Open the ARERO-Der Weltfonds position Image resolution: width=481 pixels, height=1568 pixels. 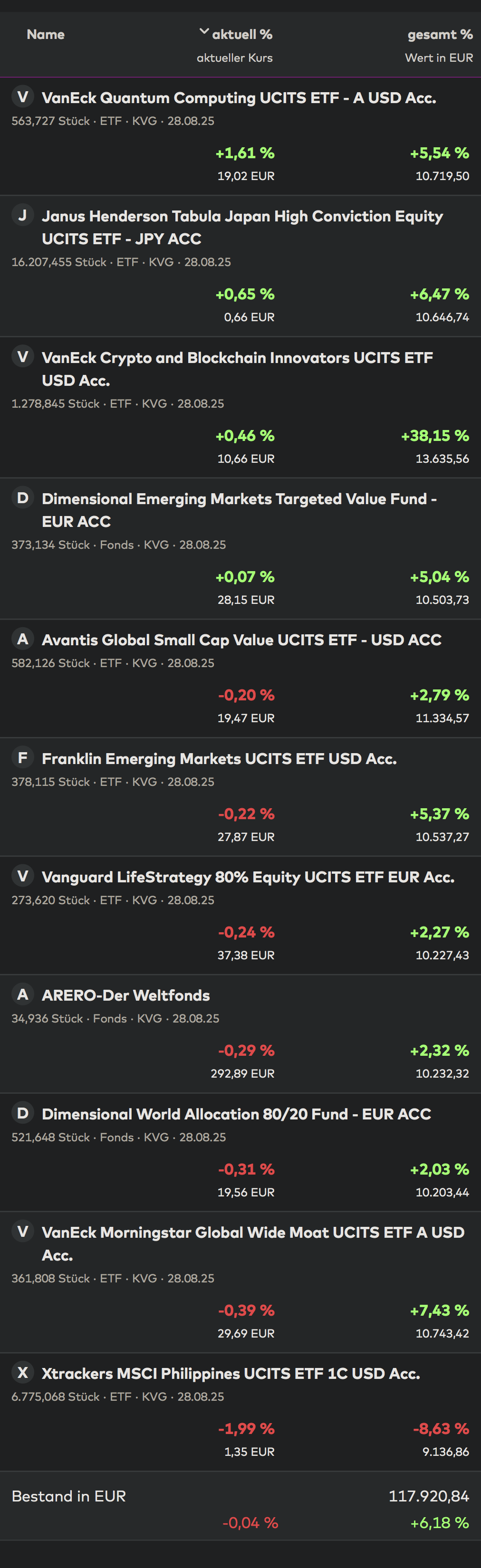click(x=125, y=995)
